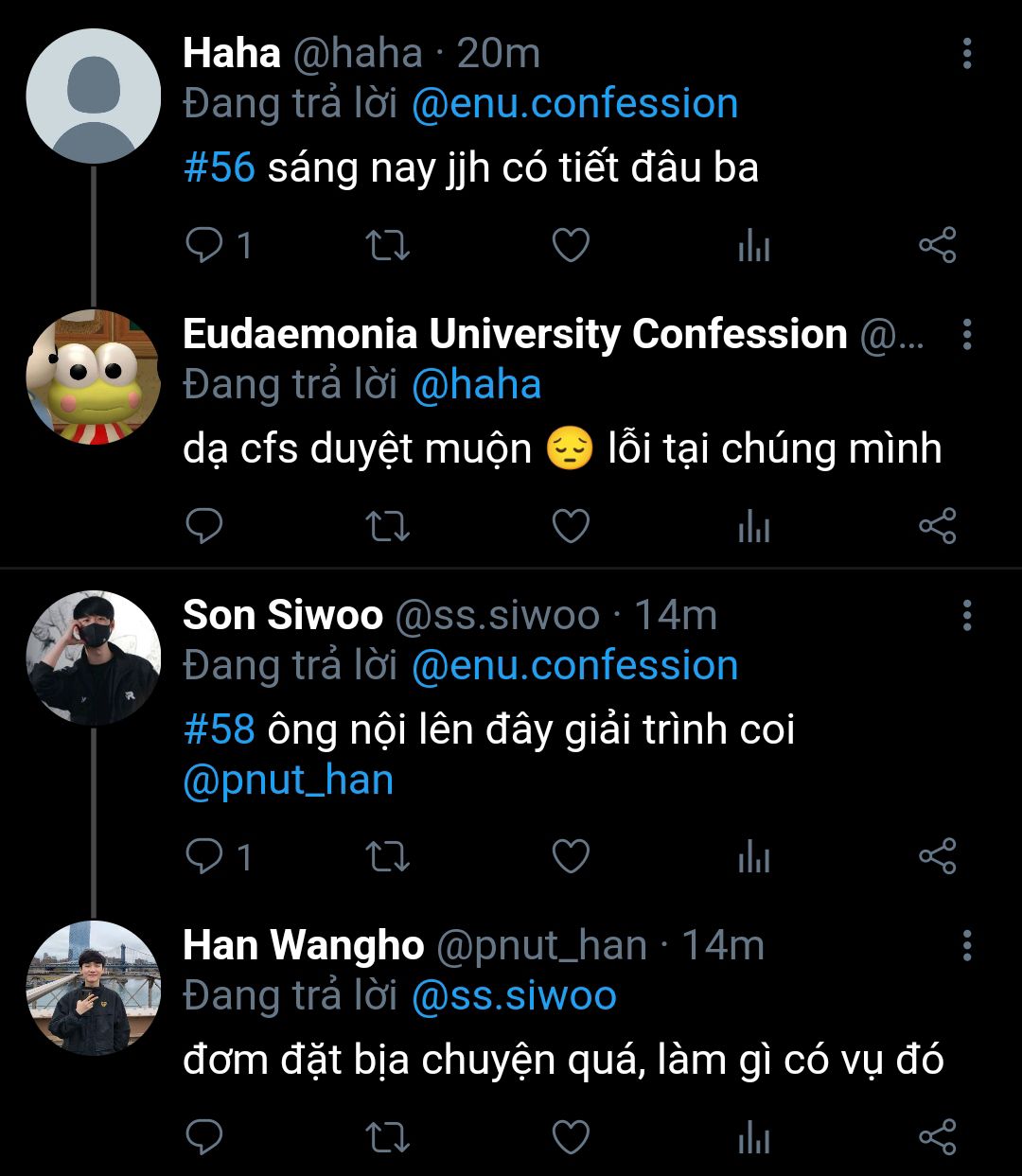This screenshot has width=1022, height=1176.
Task: Retweet Eudaemonia University Confession's reply
Action: point(387,526)
